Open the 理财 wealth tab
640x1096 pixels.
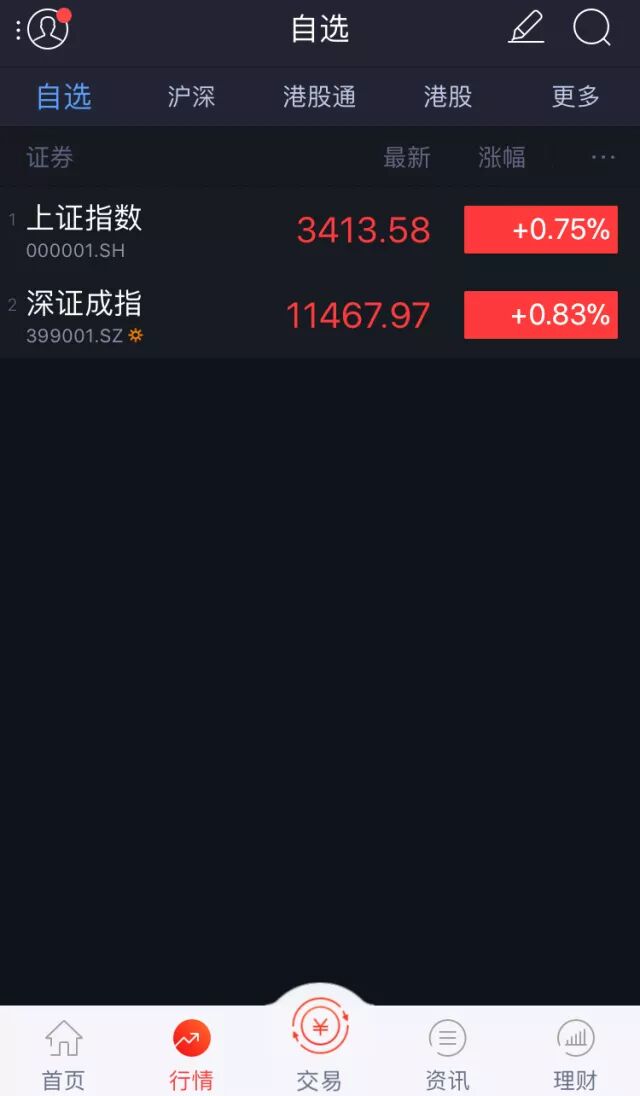(x=575, y=1054)
